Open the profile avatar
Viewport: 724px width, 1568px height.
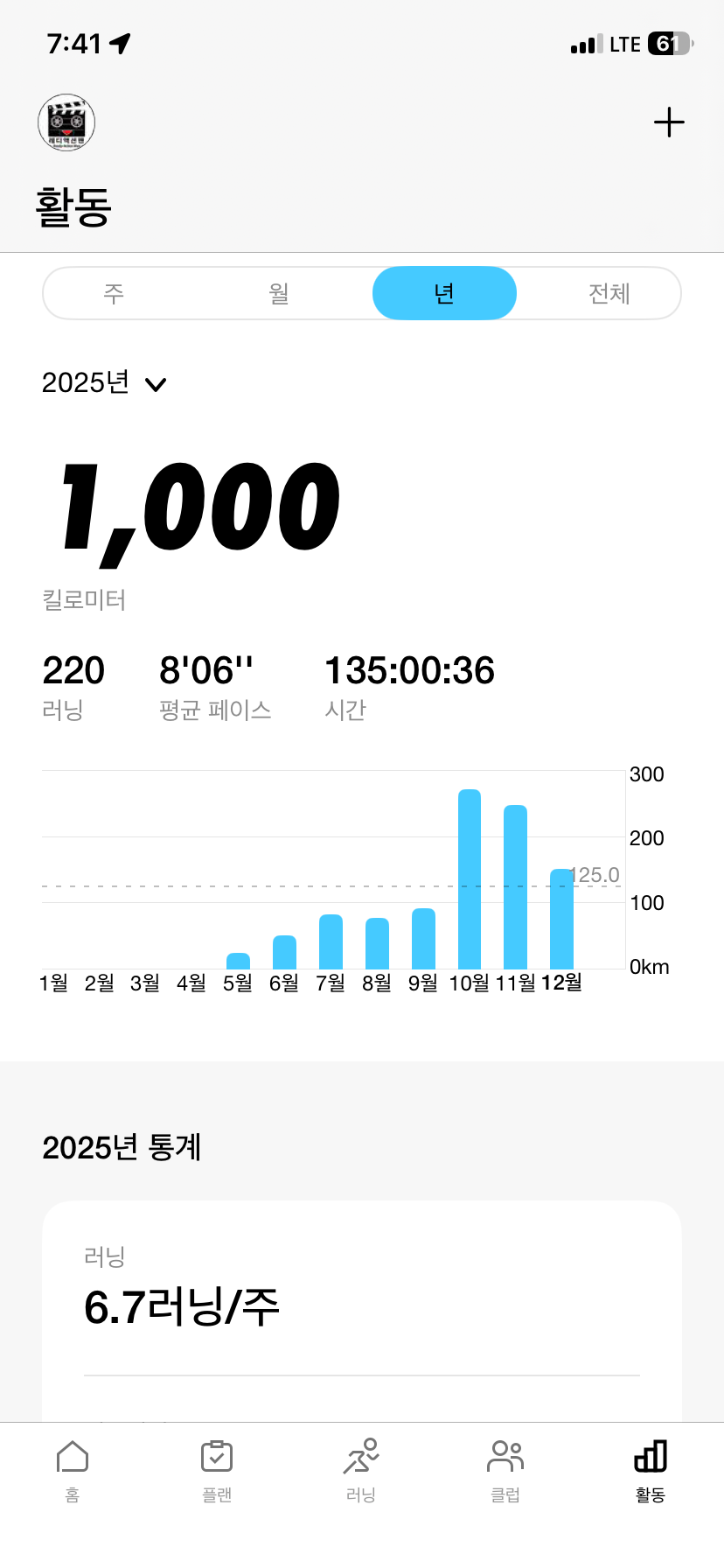pyautogui.click(x=66, y=122)
